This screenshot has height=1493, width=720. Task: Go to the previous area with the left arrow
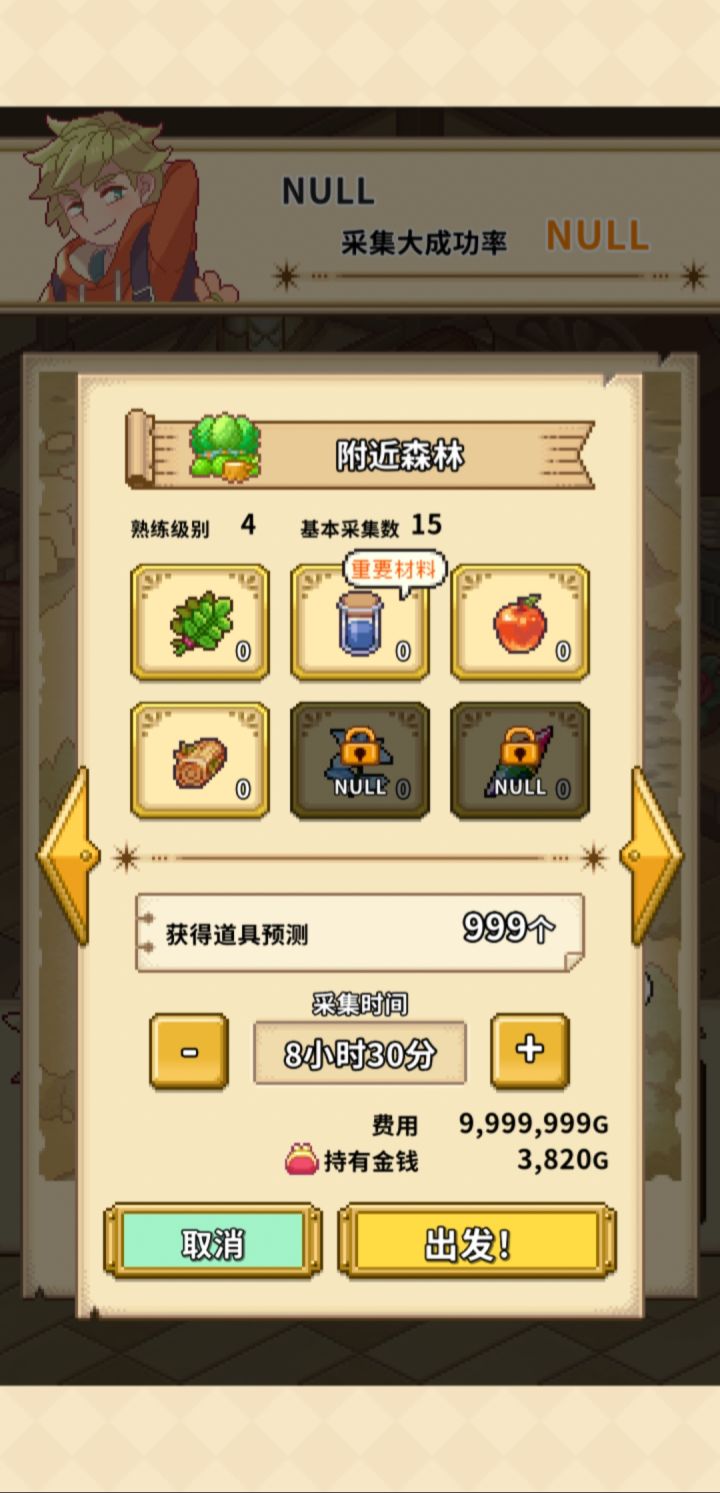[66, 855]
